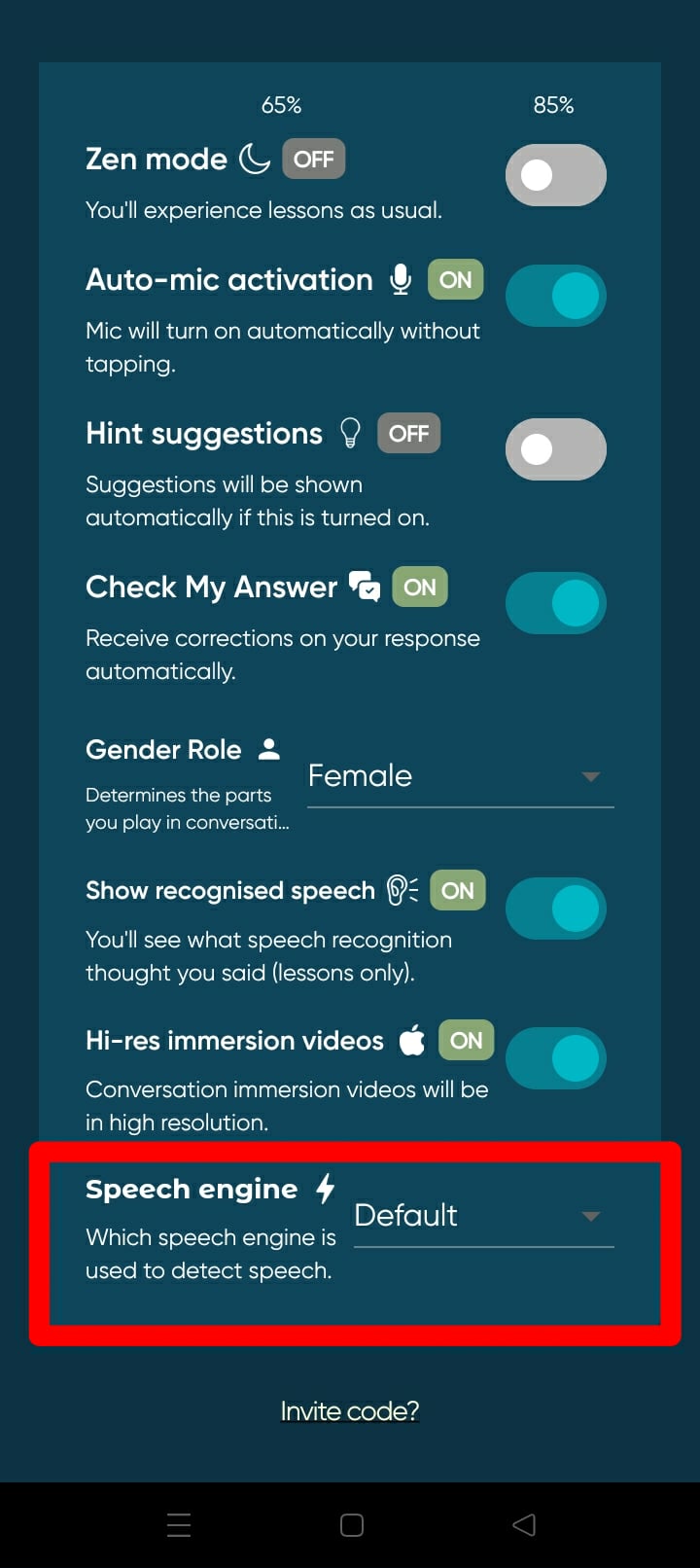
Task: Open the Invite code link
Action: pyautogui.click(x=349, y=1410)
